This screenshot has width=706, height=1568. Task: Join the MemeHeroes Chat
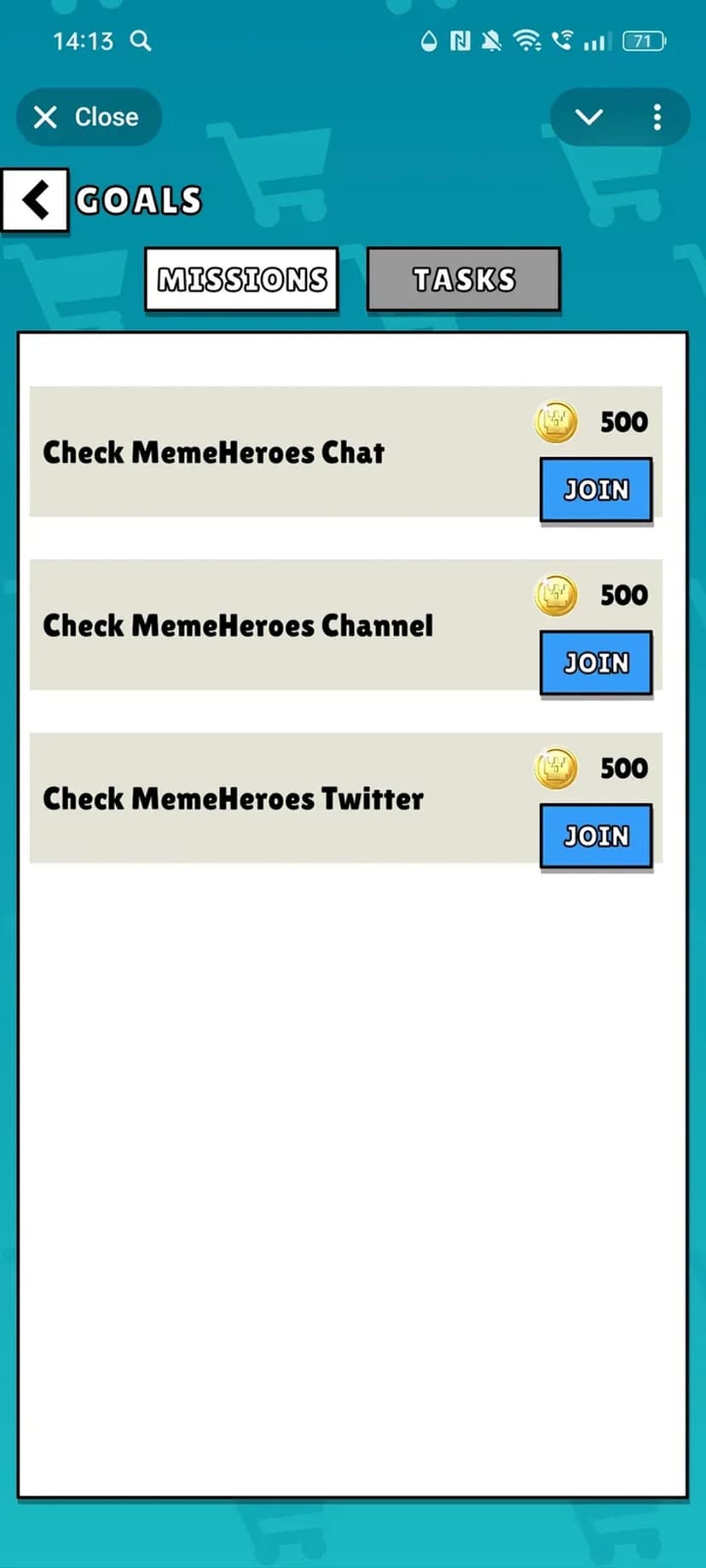(596, 489)
